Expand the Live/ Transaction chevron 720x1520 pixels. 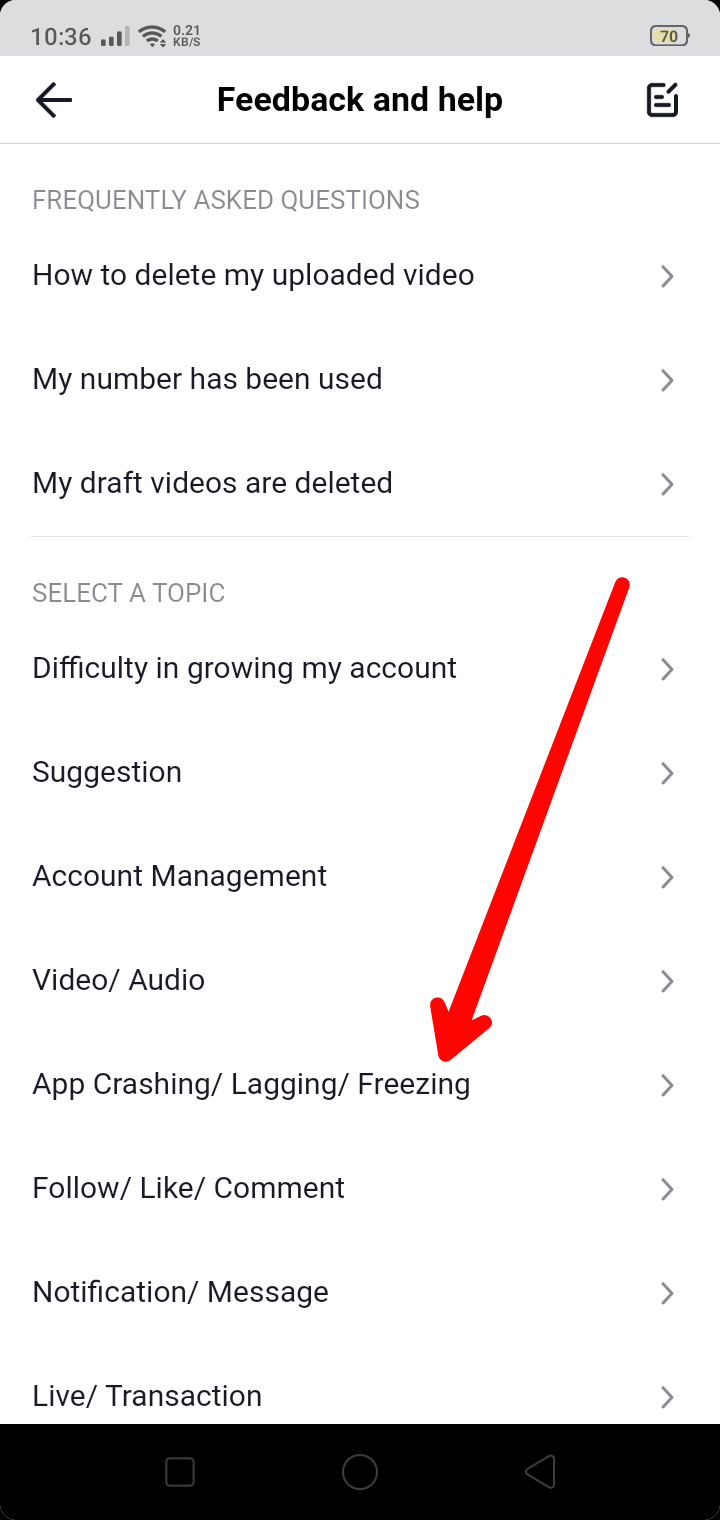[x=667, y=1397]
